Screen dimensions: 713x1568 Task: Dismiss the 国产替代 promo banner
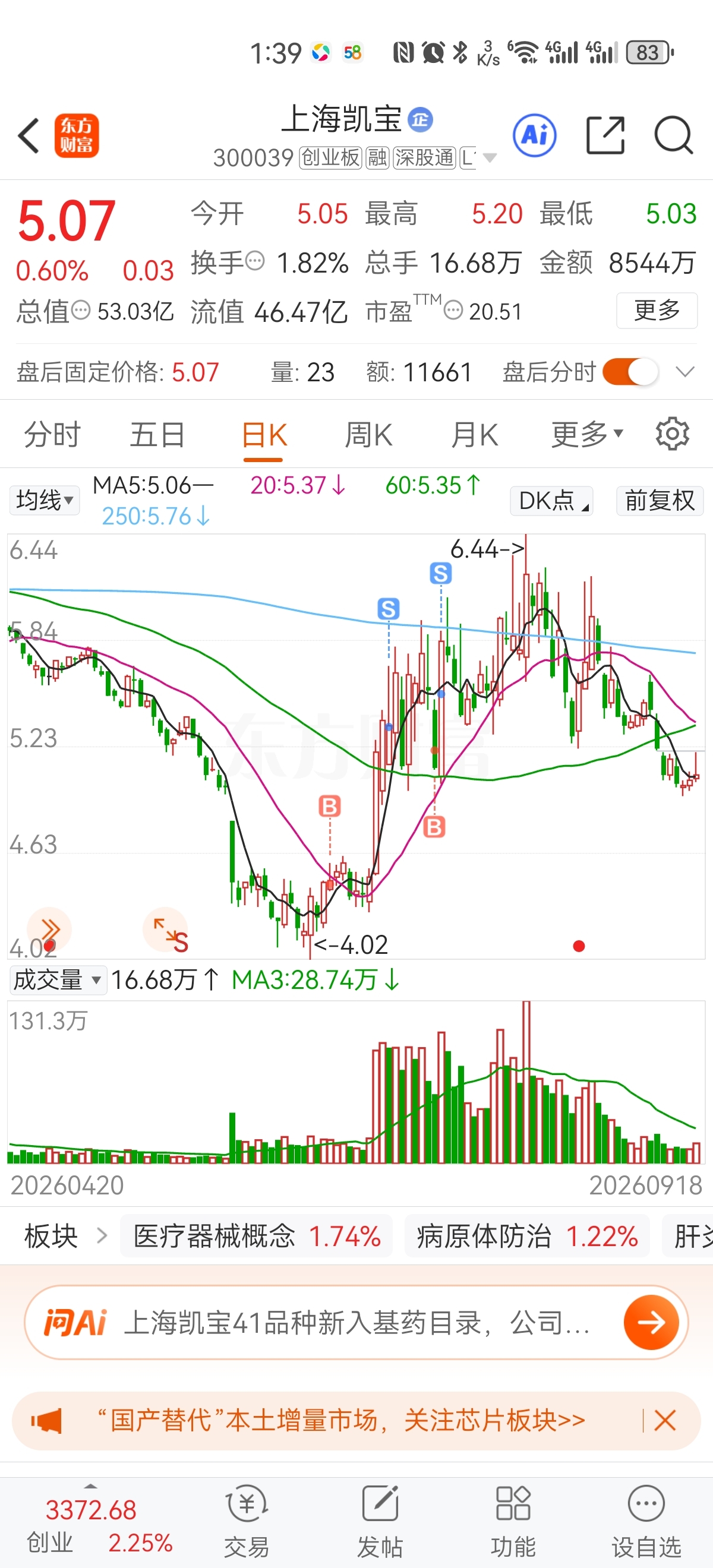(664, 1421)
